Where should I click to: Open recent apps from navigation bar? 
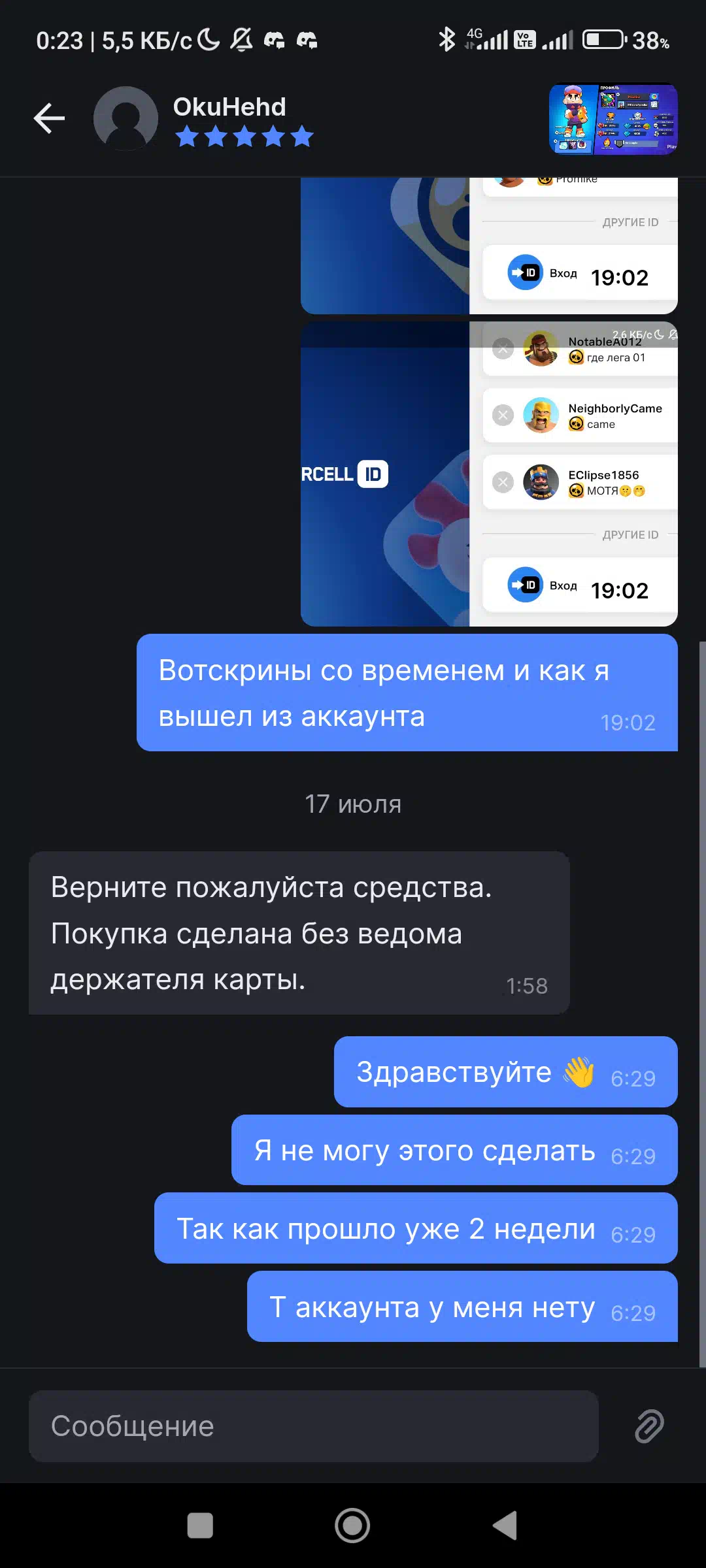click(x=200, y=1526)
